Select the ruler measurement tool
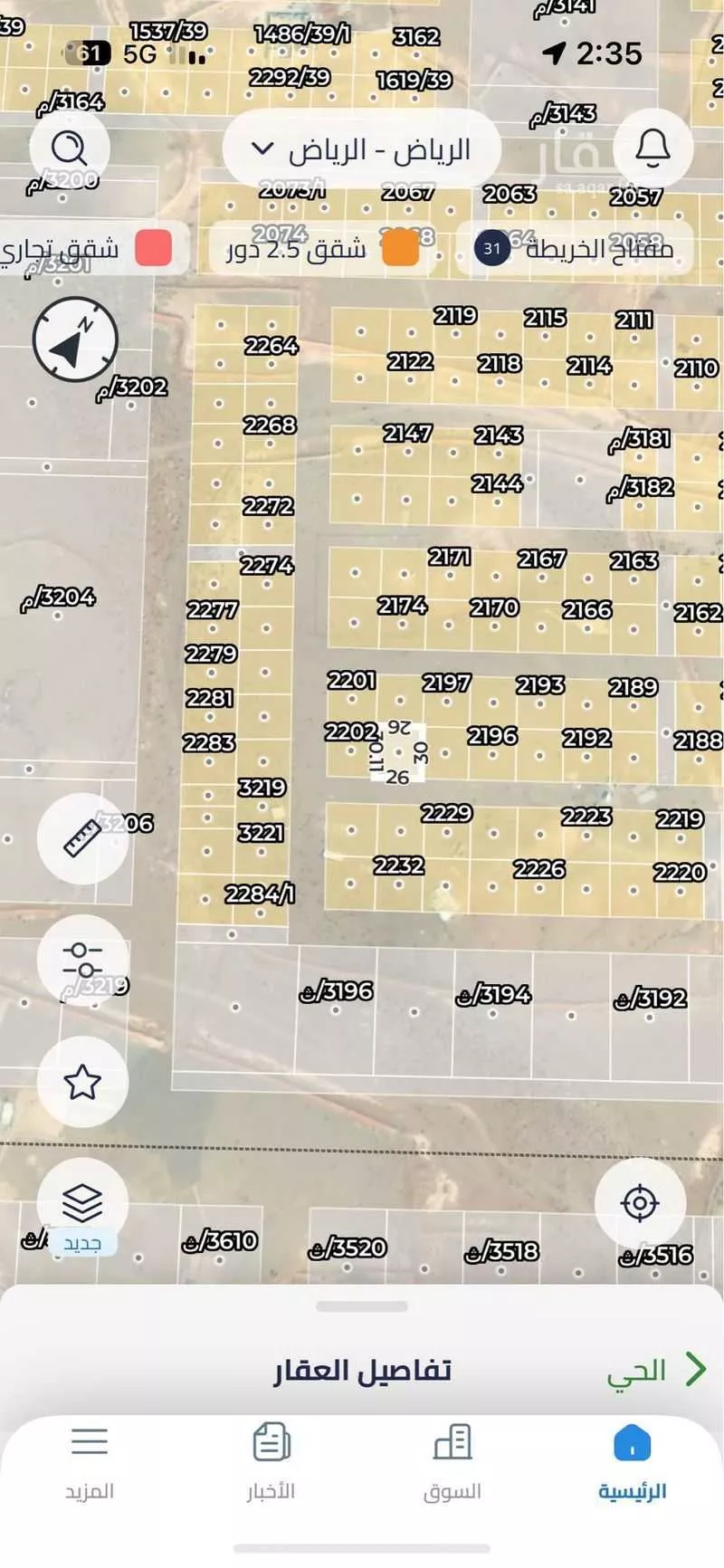 tap(81, 838)
